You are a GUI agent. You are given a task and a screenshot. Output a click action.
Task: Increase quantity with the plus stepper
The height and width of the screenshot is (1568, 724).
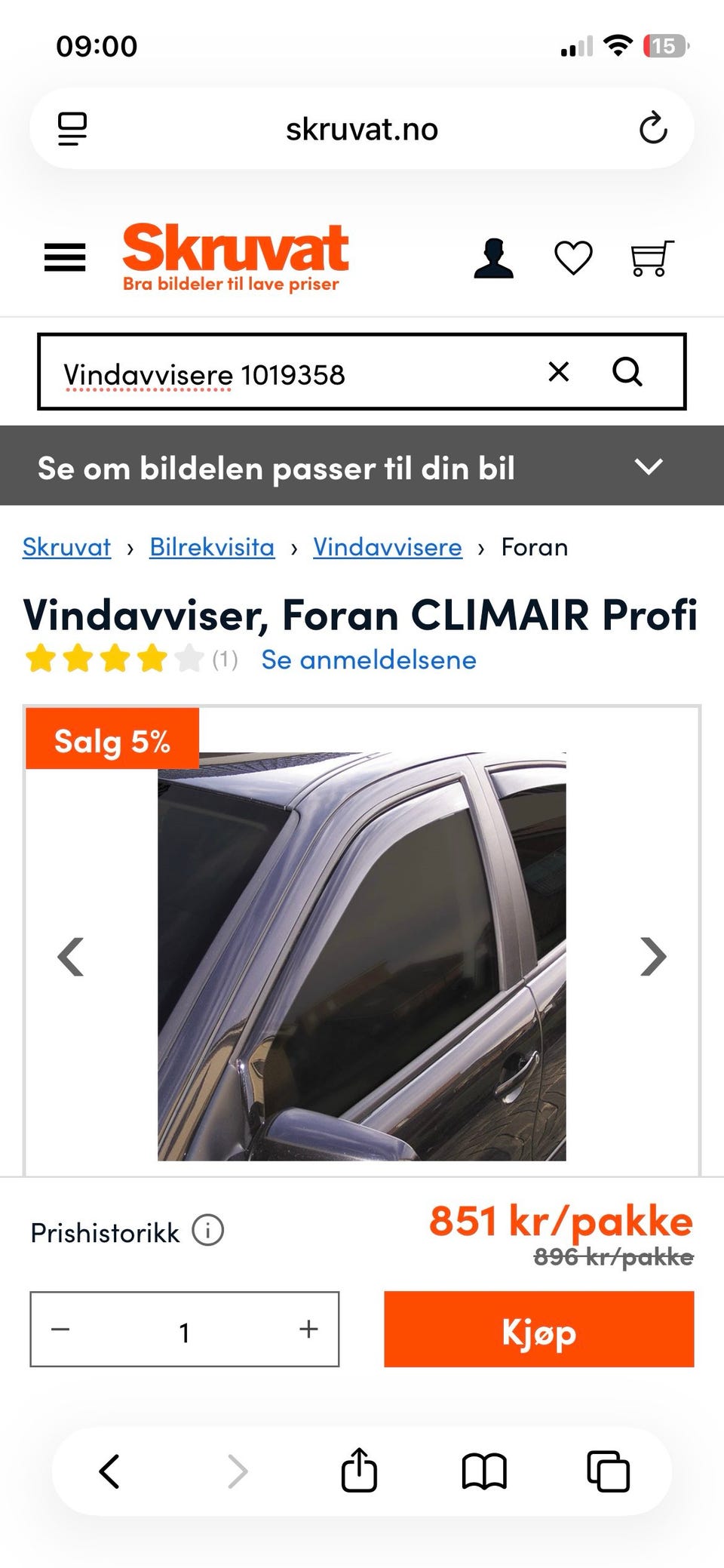[308, 1331]
